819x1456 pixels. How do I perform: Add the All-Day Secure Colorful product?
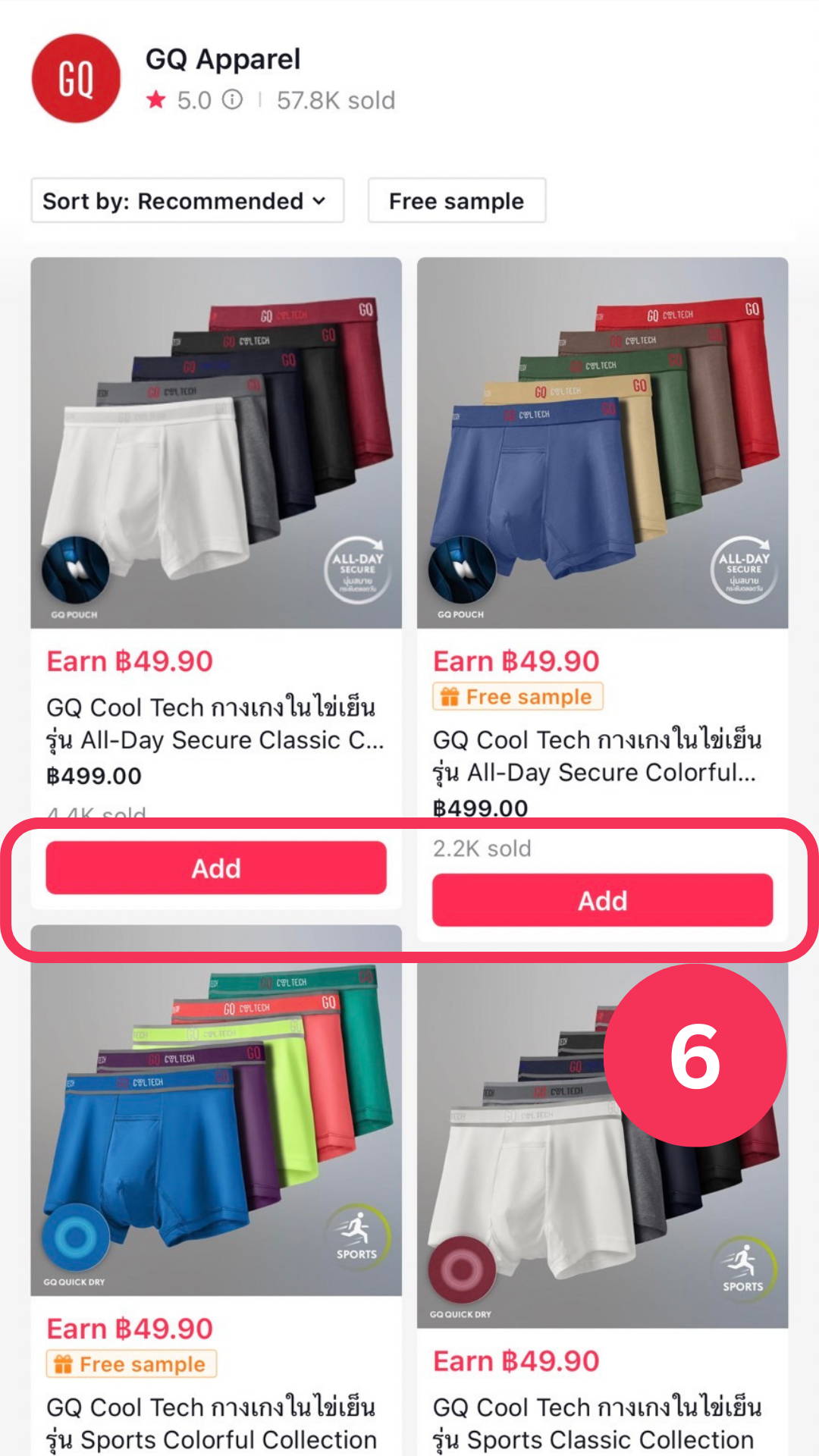point(603,901)
